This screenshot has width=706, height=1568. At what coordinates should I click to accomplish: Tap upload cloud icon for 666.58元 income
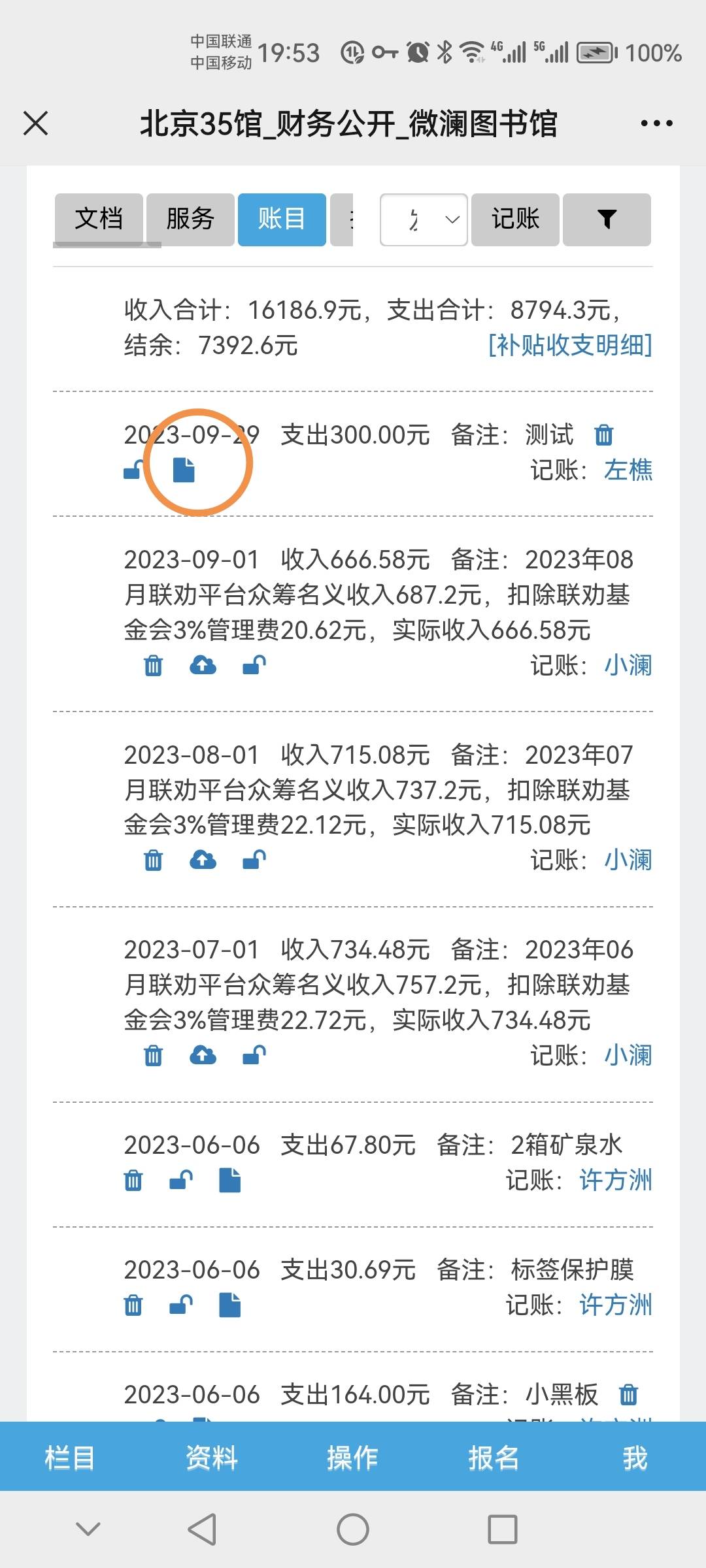203,665
